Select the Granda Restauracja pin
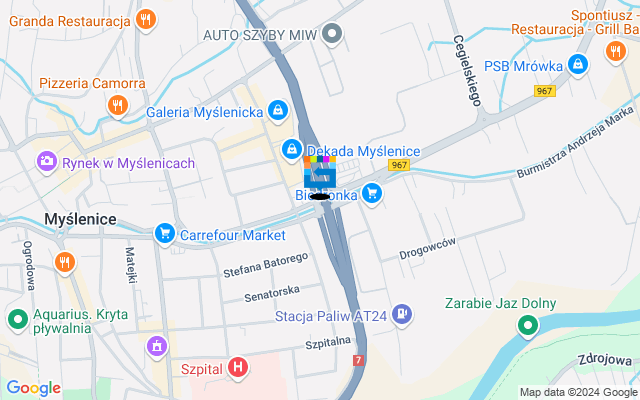The height and width of the screenshot is (400, 640). point(146,19)
